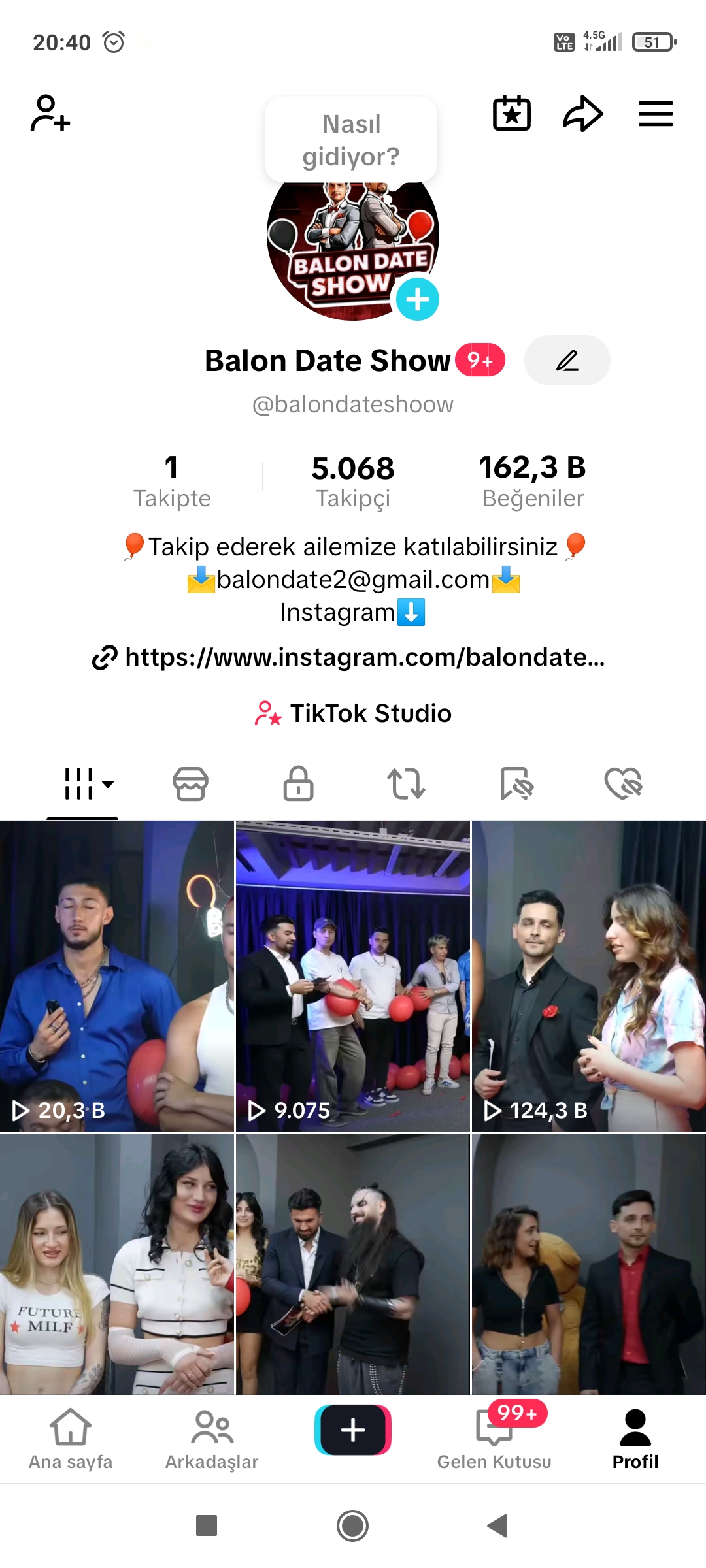Switch to the reposts tab
706x1568 pixels.
click(x=406, y=783)
